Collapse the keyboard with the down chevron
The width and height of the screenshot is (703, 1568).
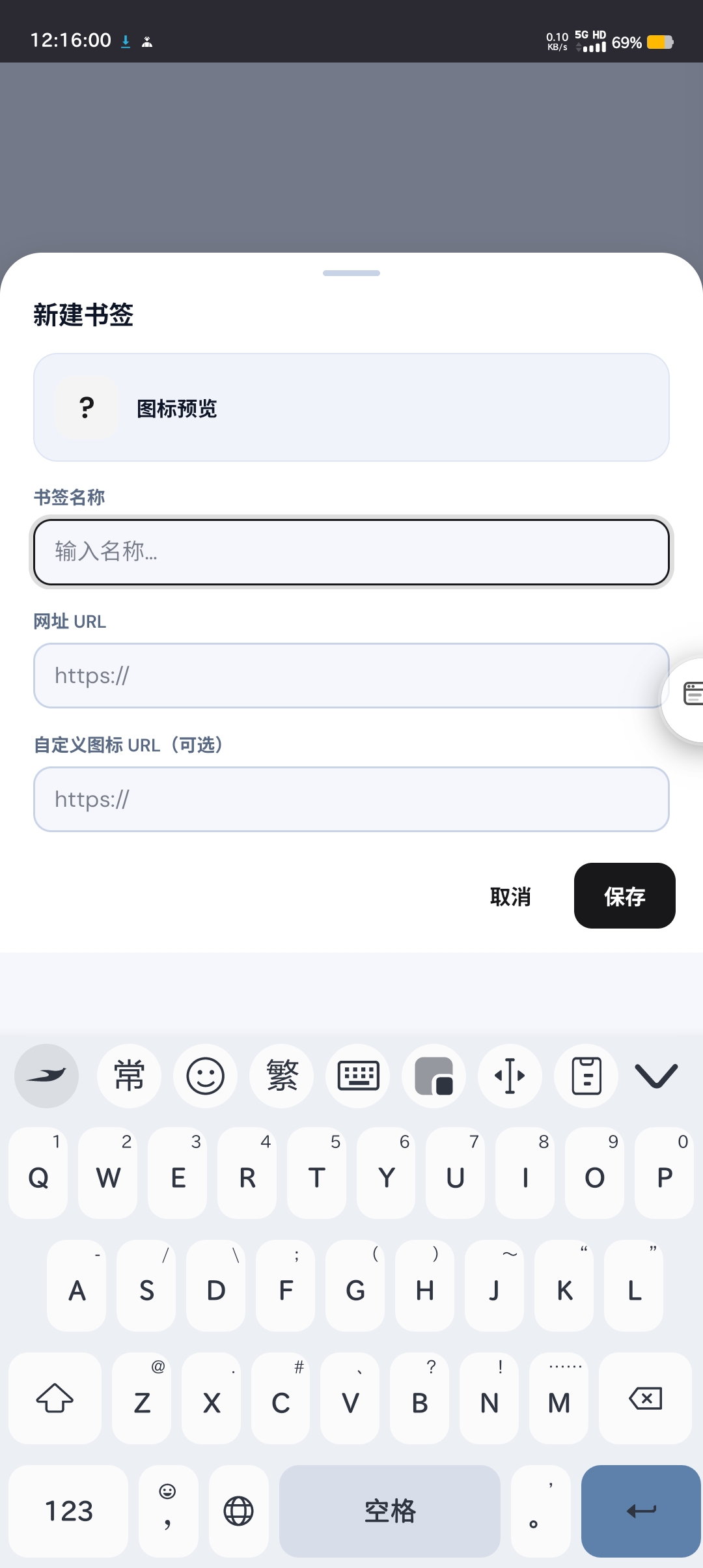pos(655,1076)
